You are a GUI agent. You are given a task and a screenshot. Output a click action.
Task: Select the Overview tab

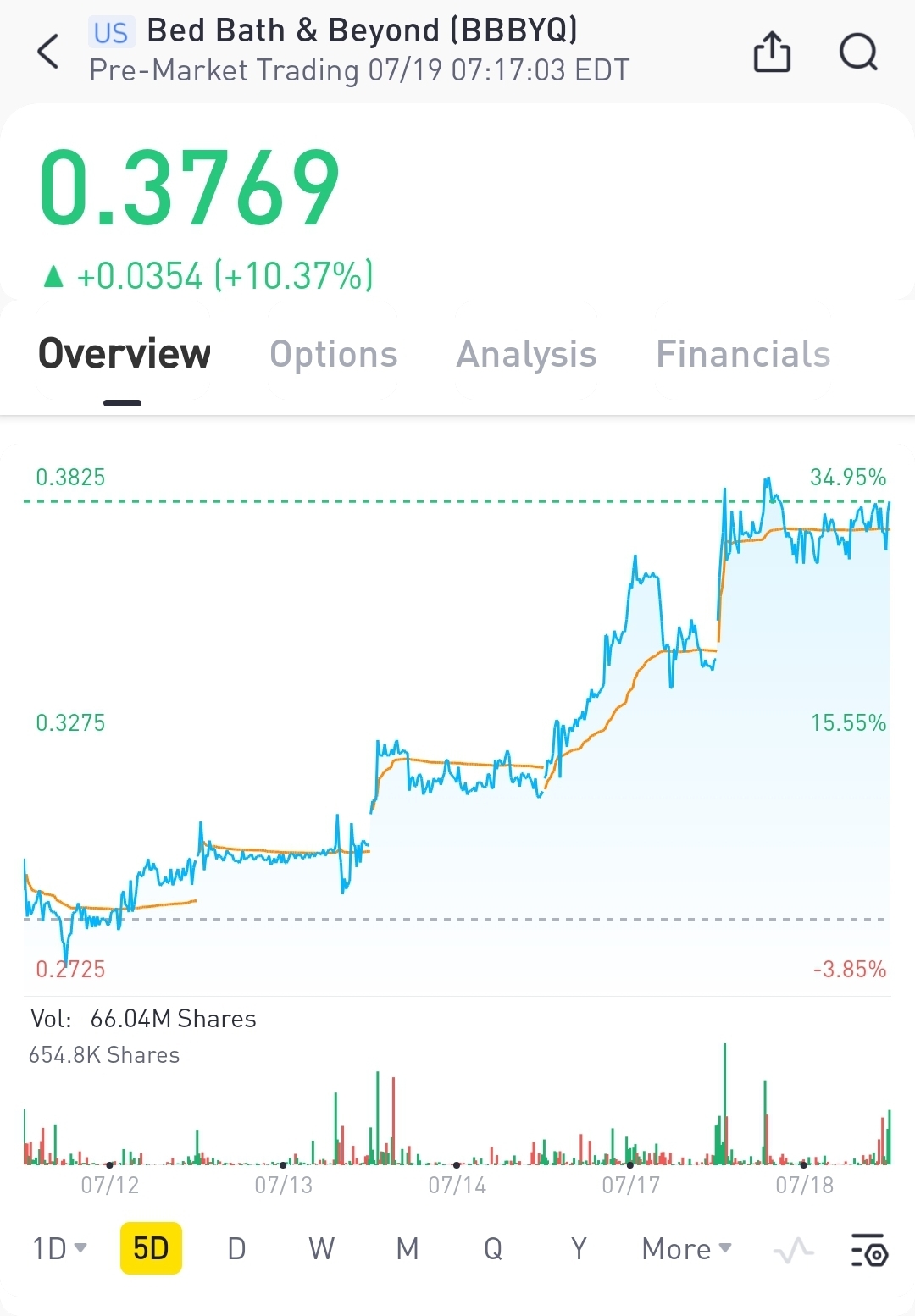(125, 354)
